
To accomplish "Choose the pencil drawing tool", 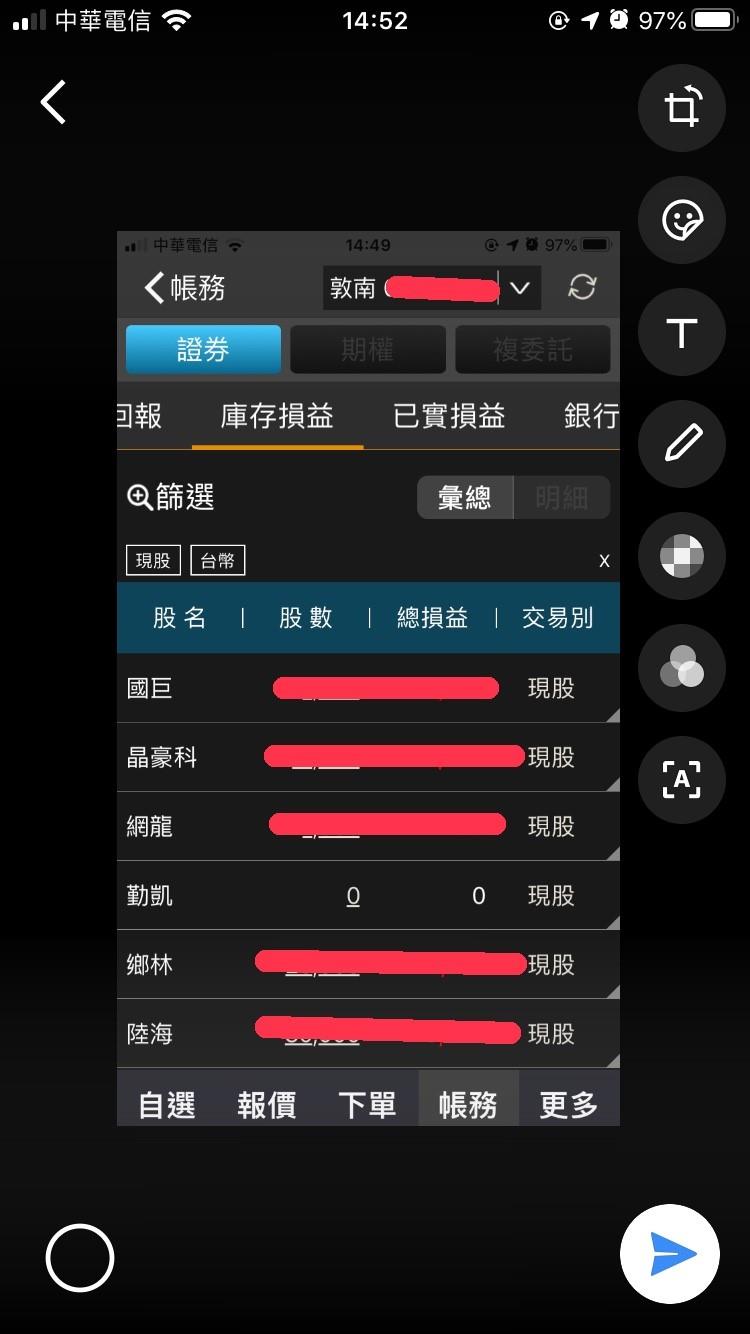I will click(x=682, y=443).
